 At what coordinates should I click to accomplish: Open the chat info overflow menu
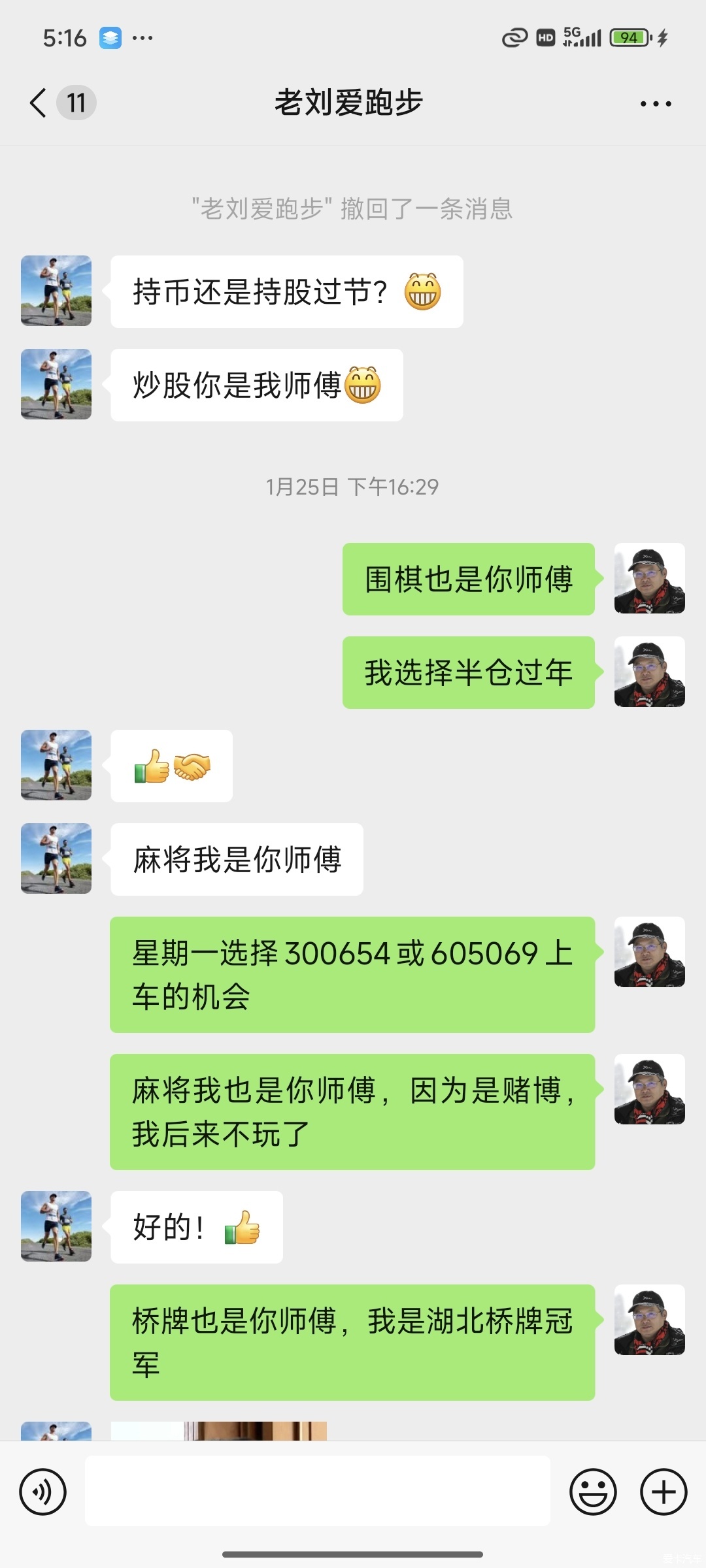655,104
